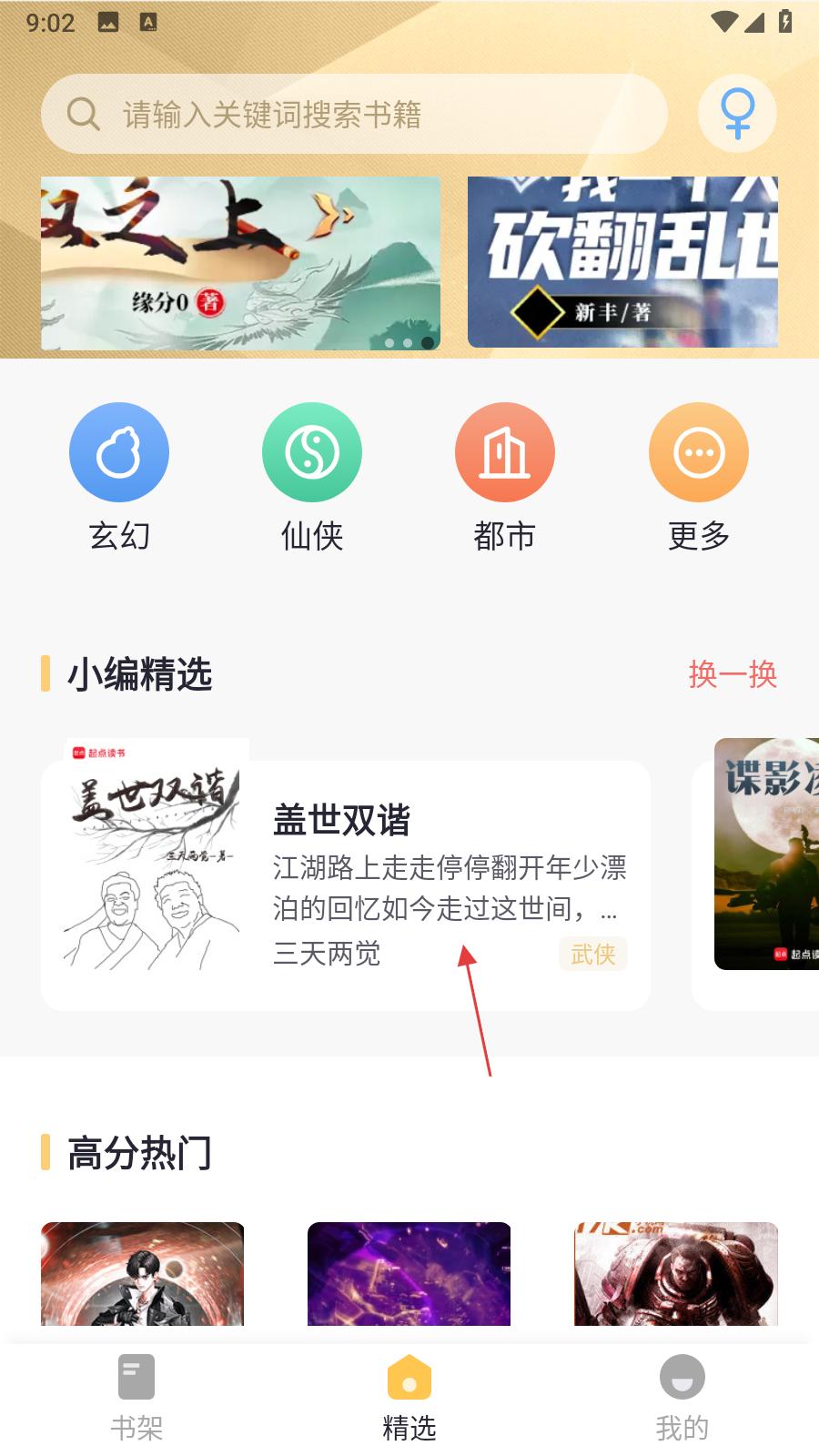Select the 精选 tab
This screenshot has width=819, height=1456.
pos(409,1397)
